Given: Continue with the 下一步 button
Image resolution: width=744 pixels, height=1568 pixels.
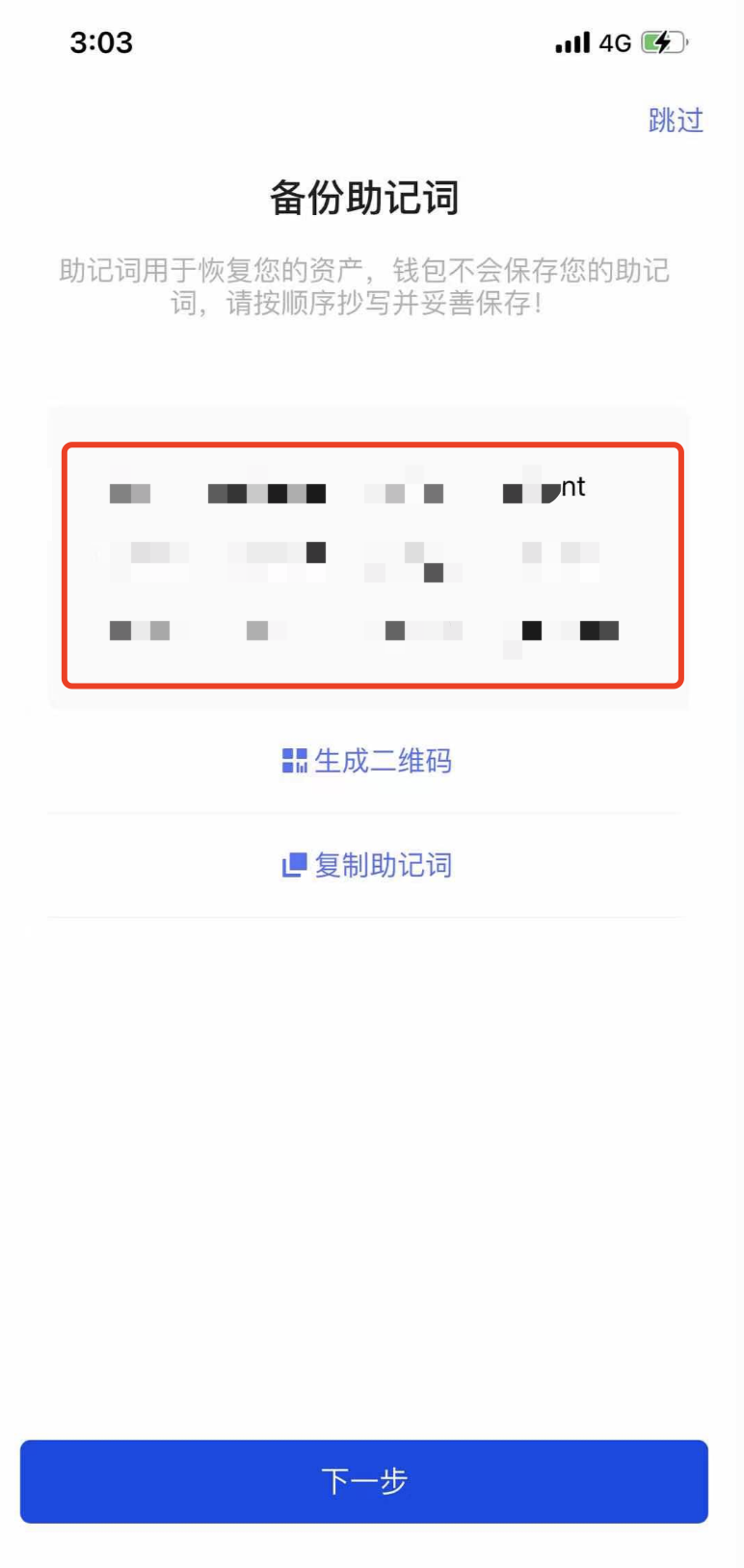Looking at the screenshot, I should pyautogui.click(x=364, y=1481).
